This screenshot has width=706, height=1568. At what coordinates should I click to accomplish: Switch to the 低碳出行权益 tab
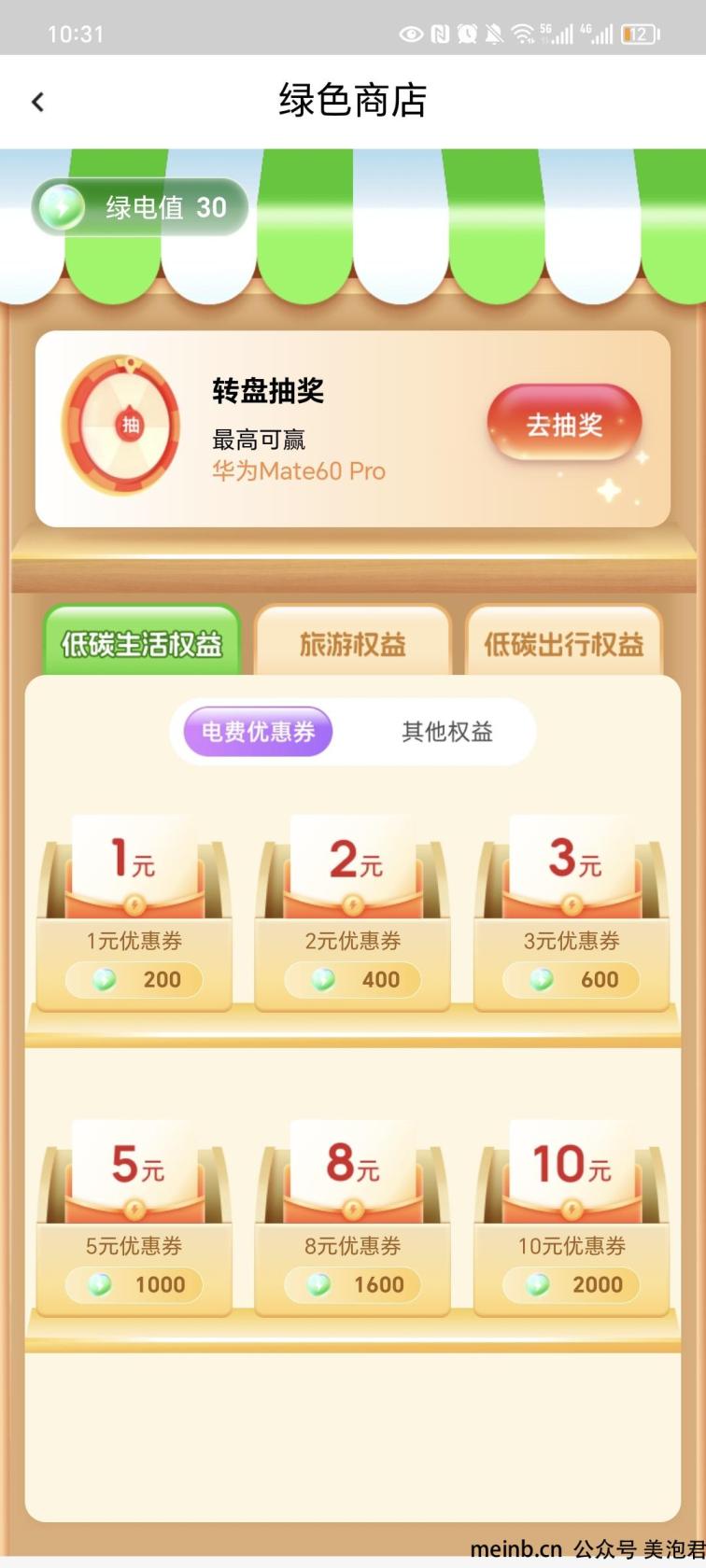(x=563, y=643)
